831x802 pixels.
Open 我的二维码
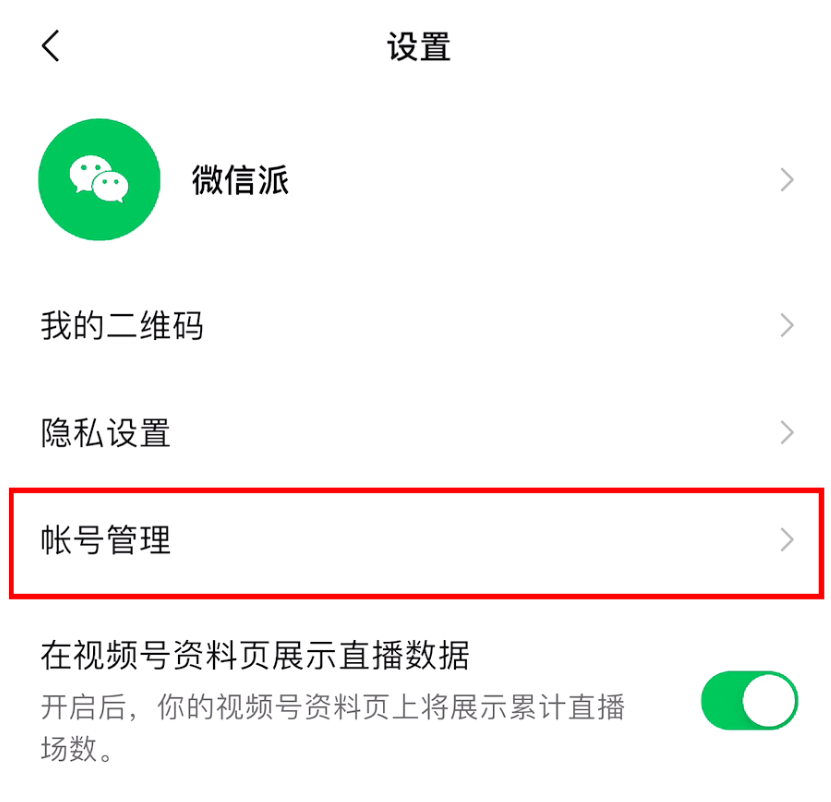click(x=415, y=326)
